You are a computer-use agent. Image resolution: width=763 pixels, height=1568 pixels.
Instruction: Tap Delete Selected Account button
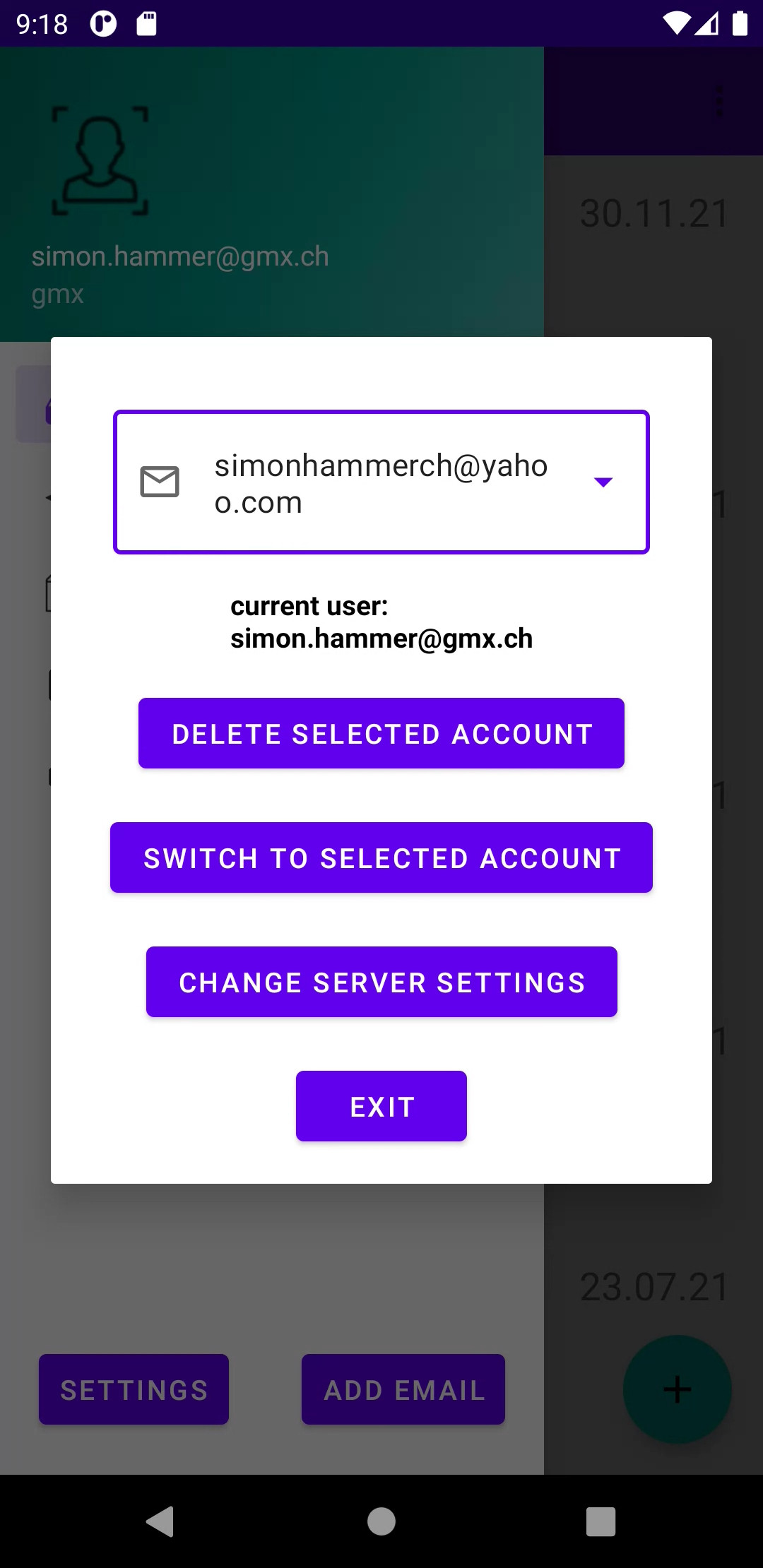click(381, 733)
